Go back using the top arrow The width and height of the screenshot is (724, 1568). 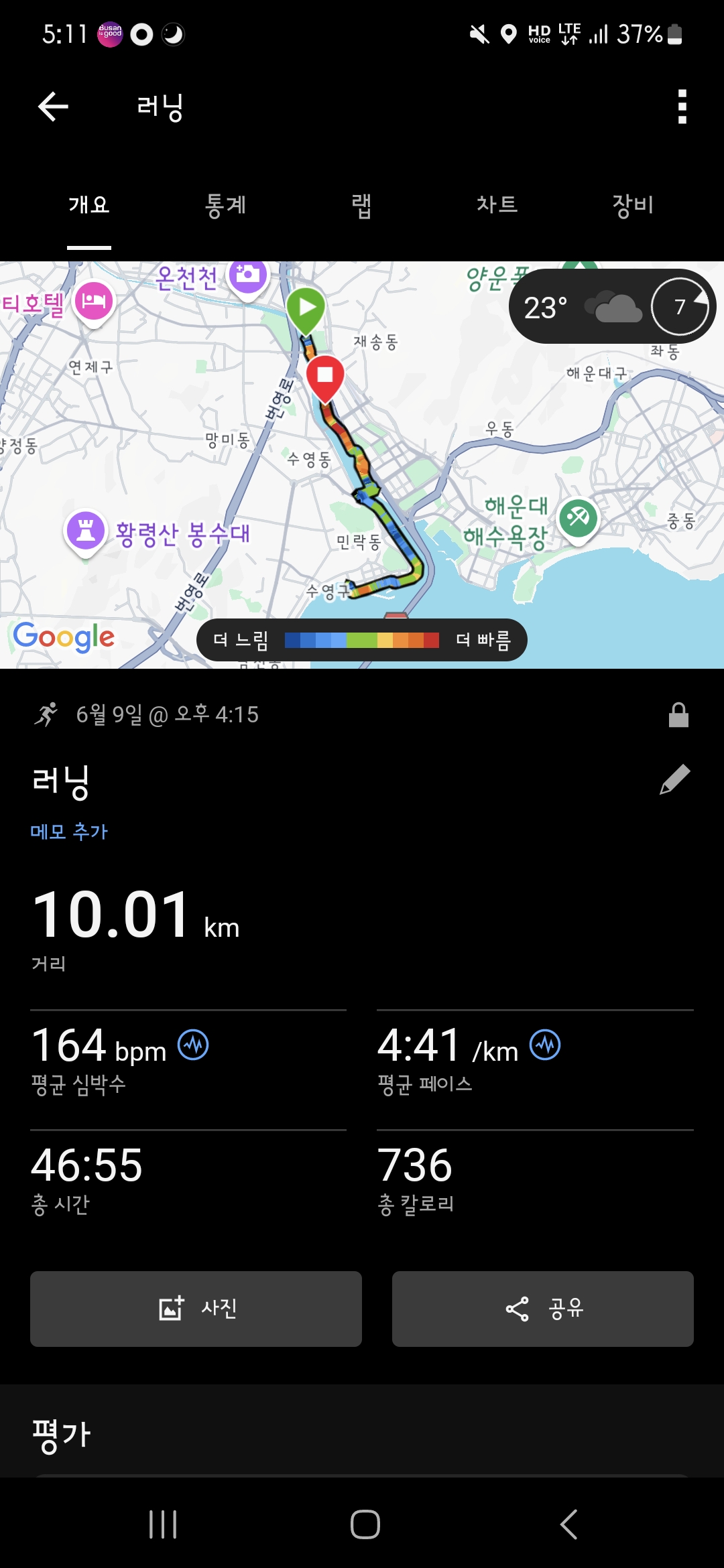click(53, 107)
